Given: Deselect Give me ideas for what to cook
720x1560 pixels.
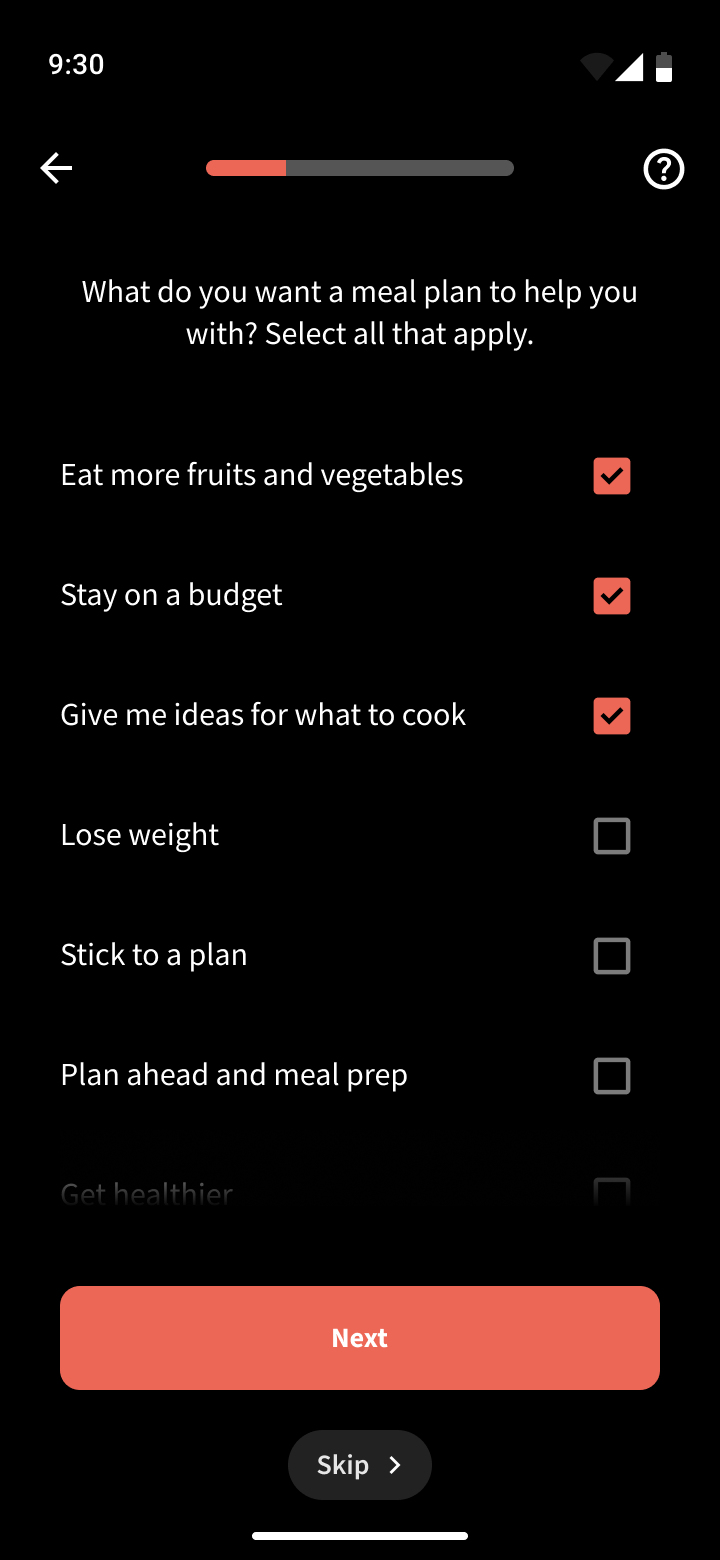Looking at the screenshot, I should 611,716.
